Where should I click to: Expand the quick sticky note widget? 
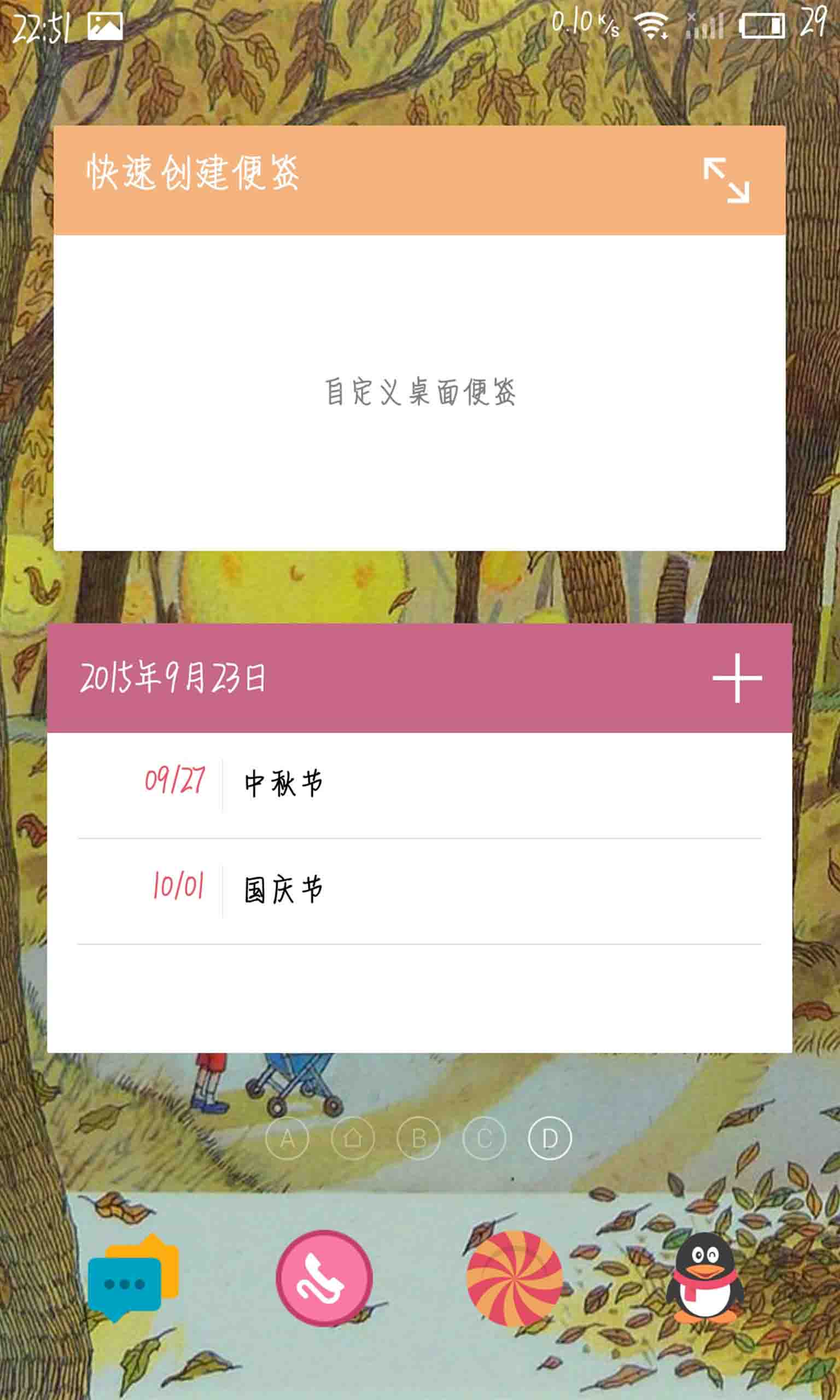tap(726, 180)
